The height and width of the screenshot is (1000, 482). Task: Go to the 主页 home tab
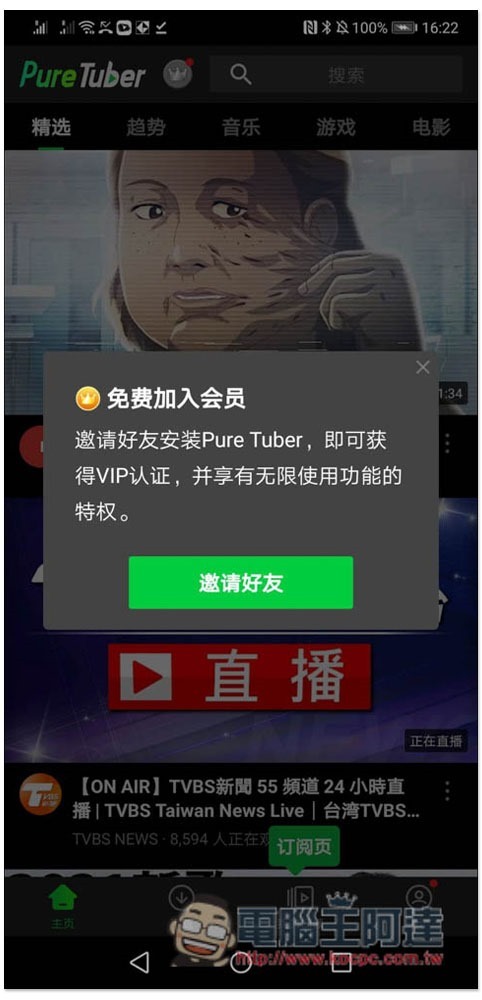point(62,906)
